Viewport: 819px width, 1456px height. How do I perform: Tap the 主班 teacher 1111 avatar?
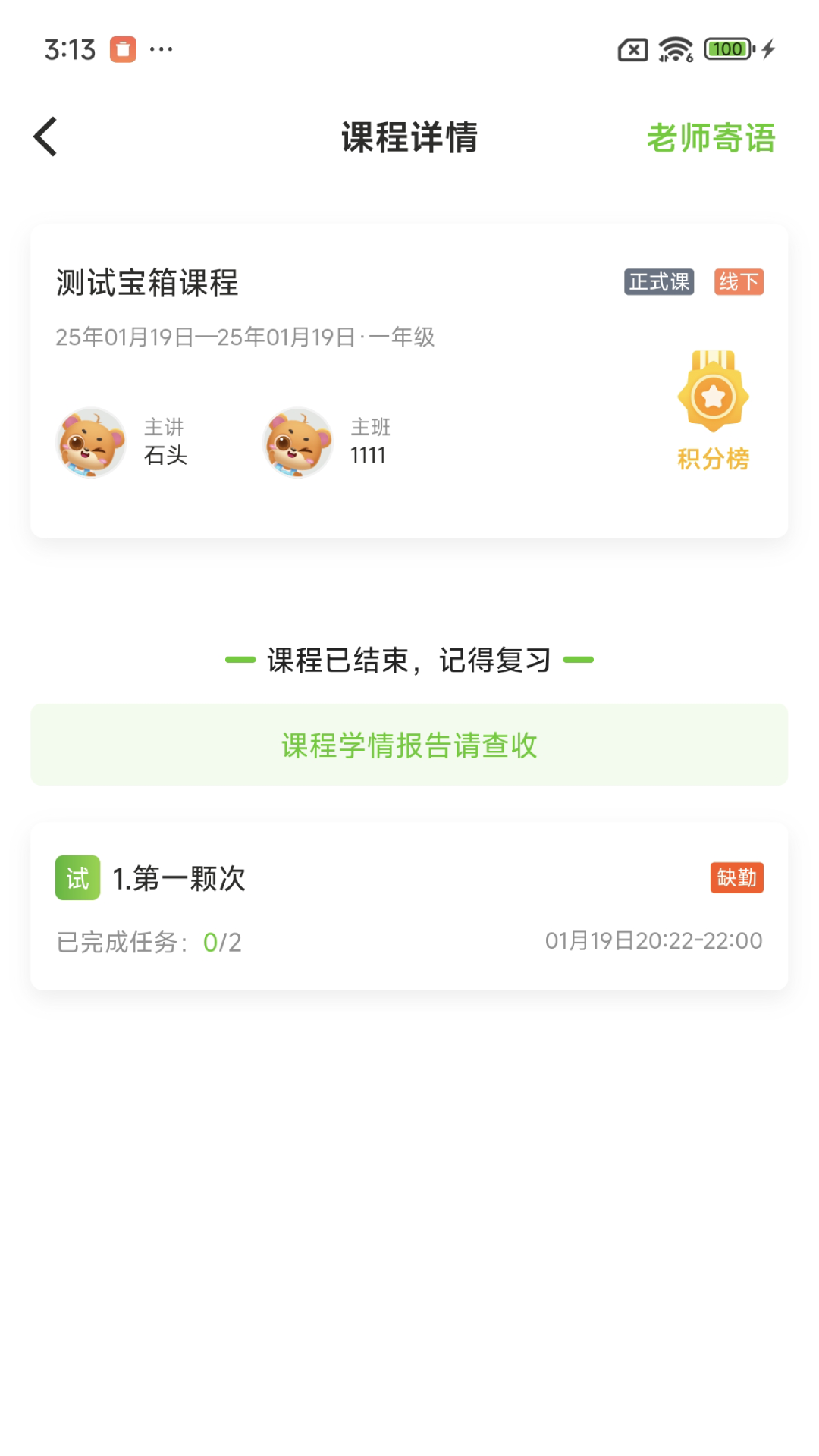(297, 444)
